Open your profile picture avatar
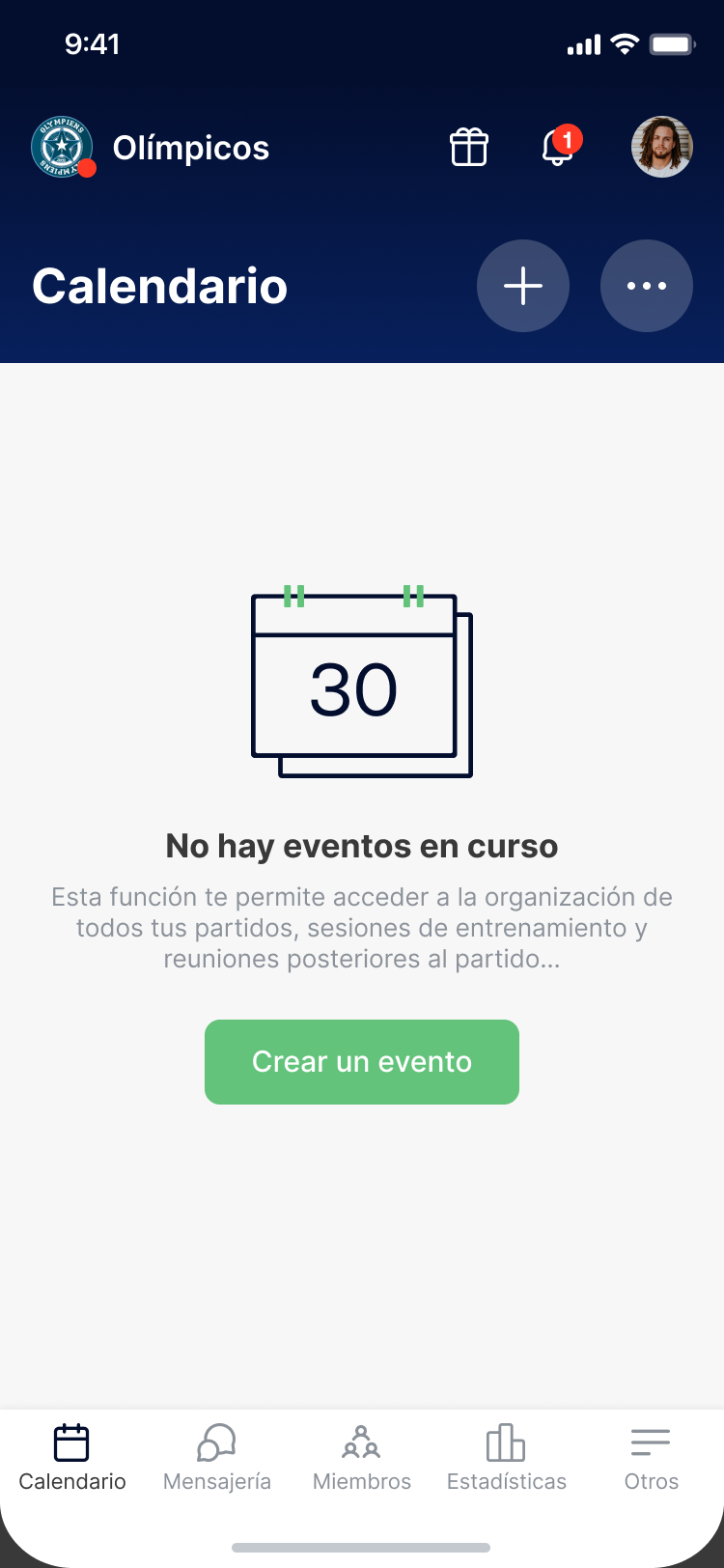Viewport: 724px width, 1568px height. coord(662,147)
